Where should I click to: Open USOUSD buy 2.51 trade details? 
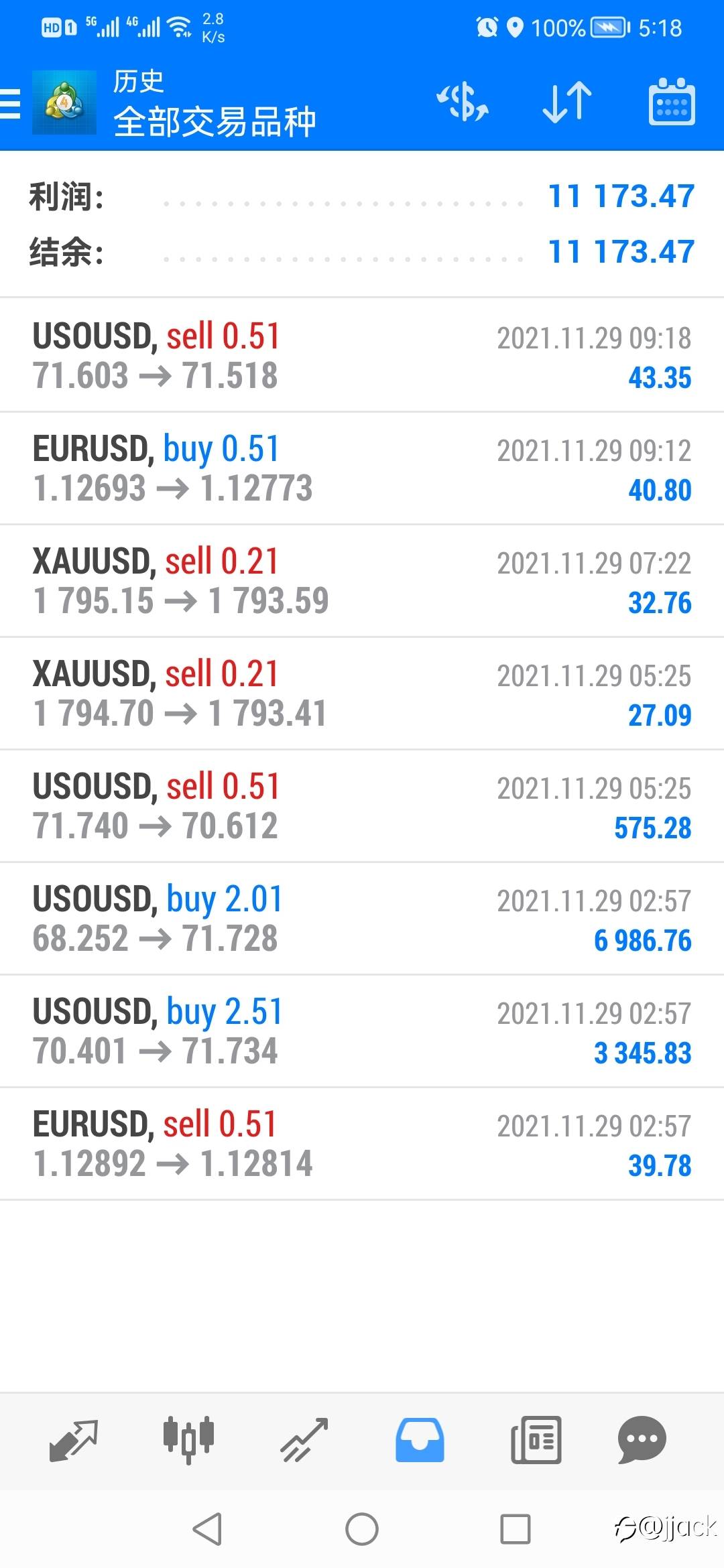[x=362, y=1031]
